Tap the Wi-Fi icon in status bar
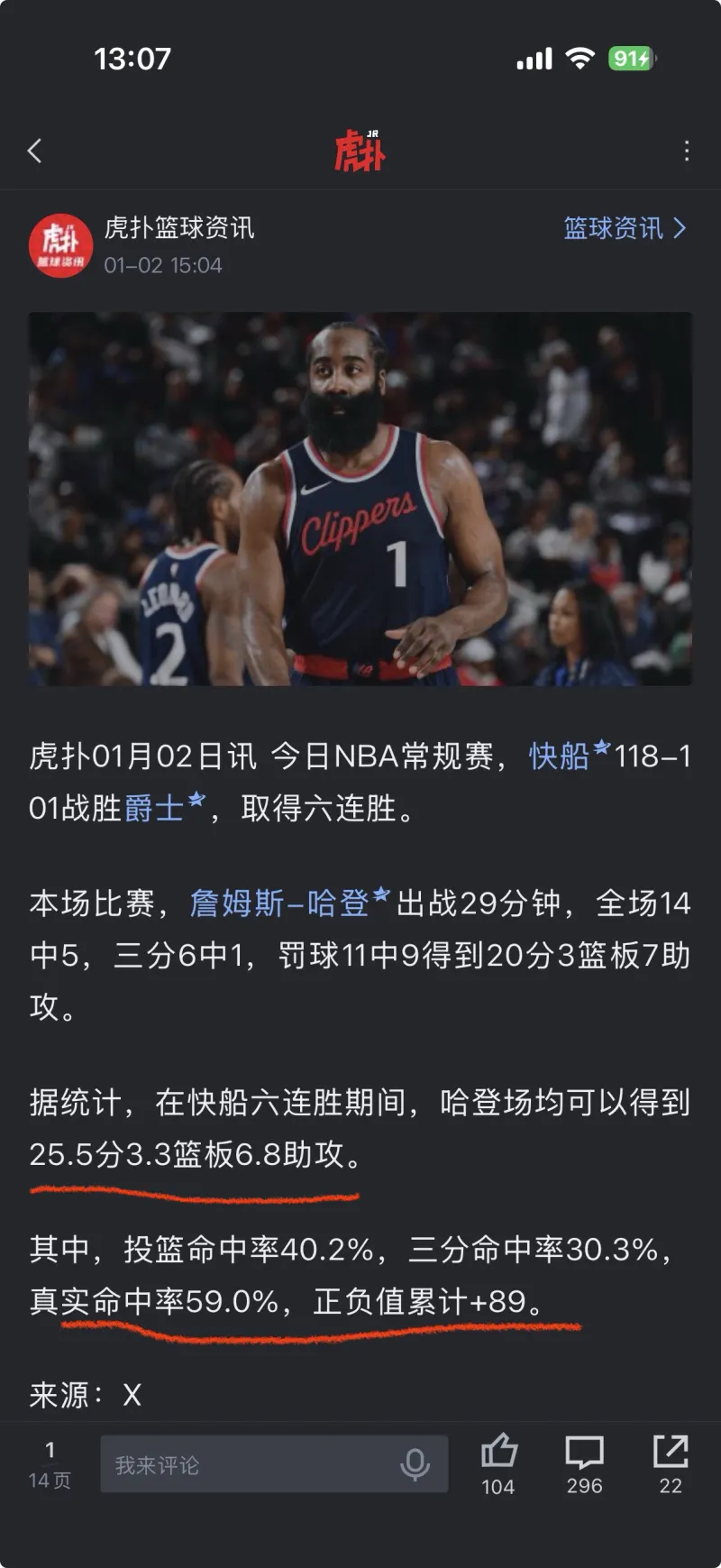The height and width of the screenshot is (1568, 721). (x=580, y=57)
